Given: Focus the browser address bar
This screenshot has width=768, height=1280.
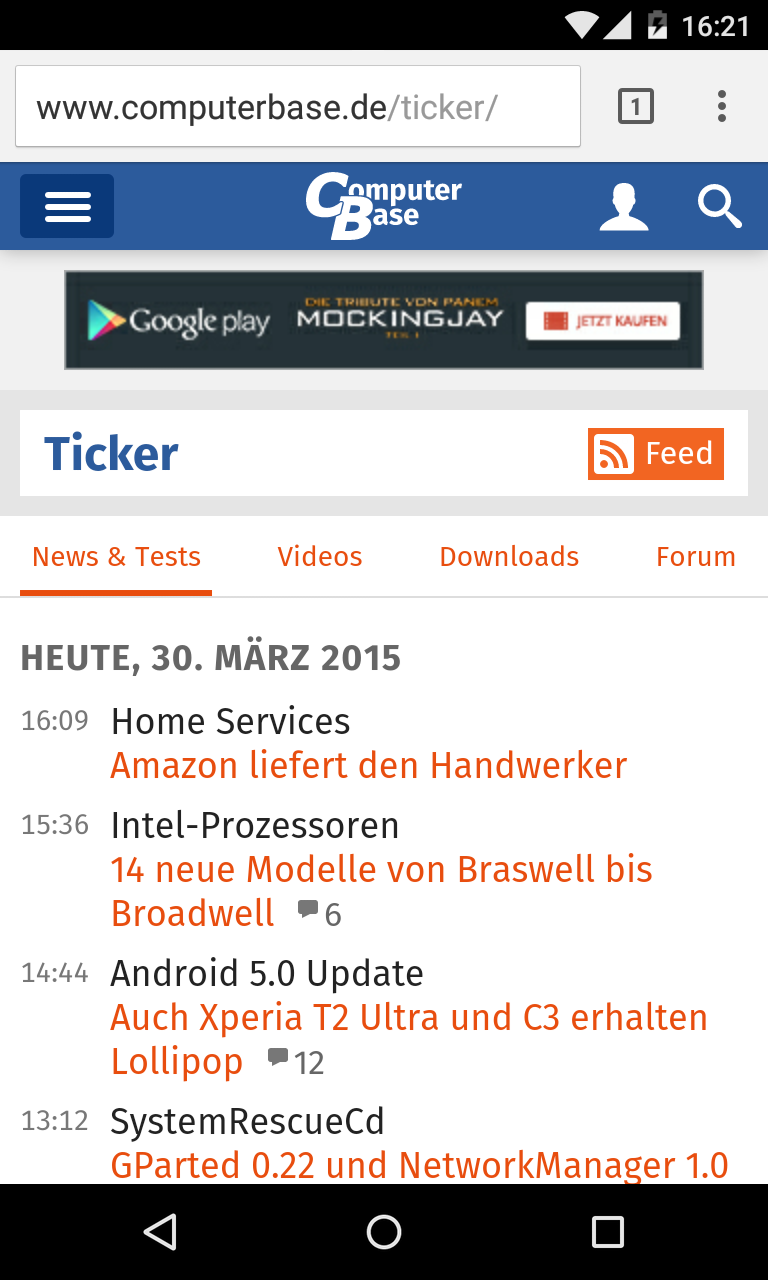Looking at the screenshot, I should [x=298, y=107].
